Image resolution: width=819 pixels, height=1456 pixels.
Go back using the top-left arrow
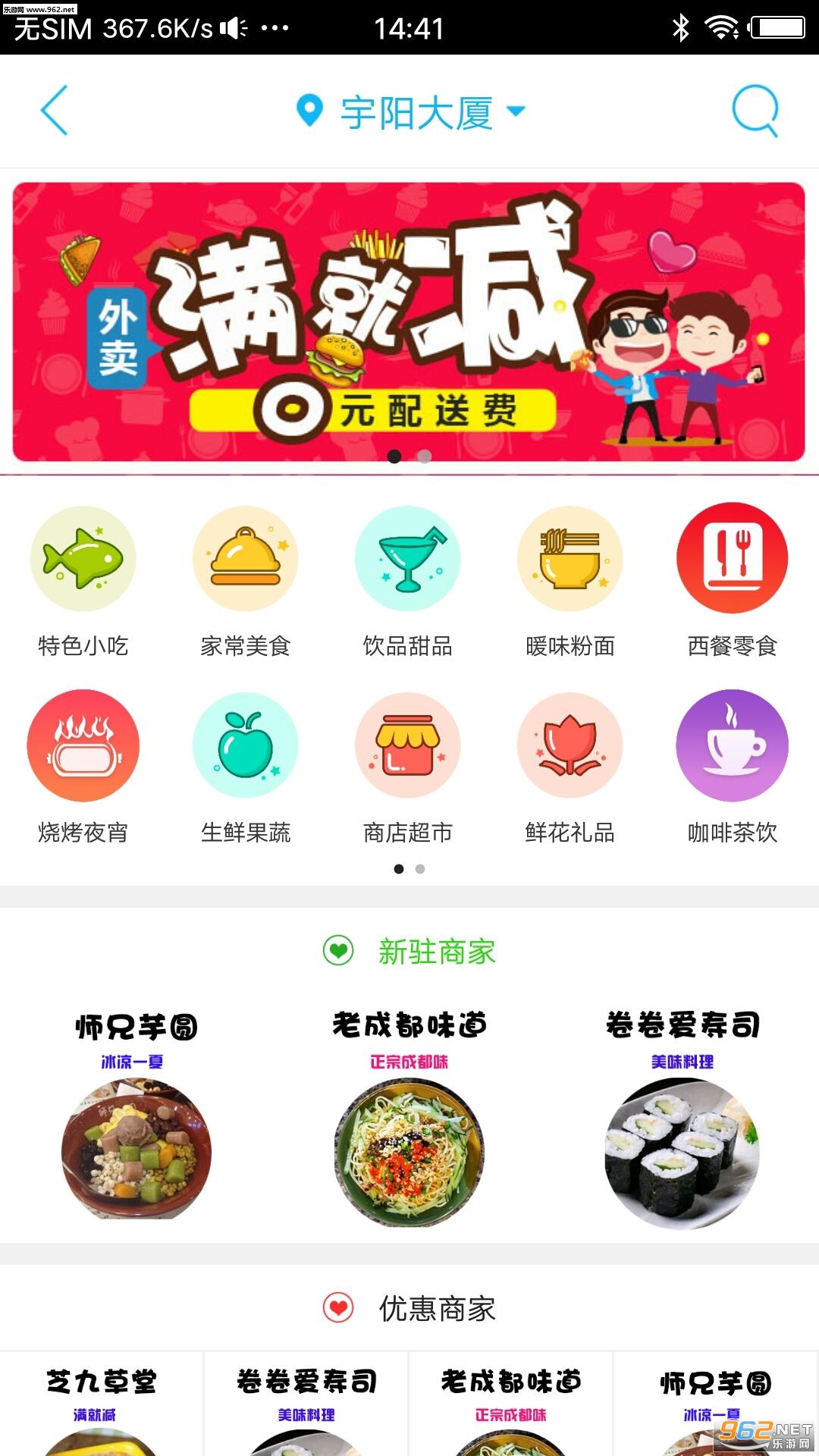(x=55, y=111)
